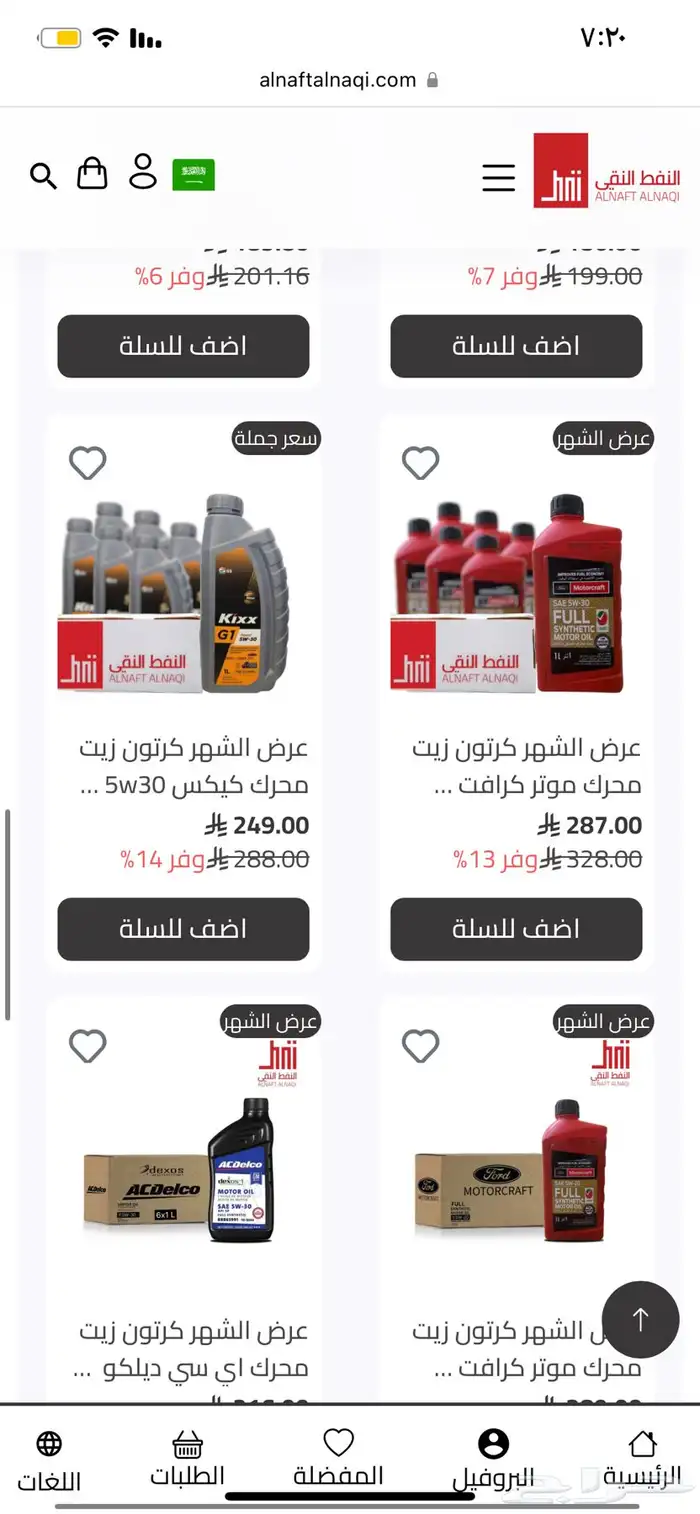The height and width of the screenshot is (1514, 700).
Task: Favorite the Kixx G1 oil carton
Action: pyautogui.click(x=88, y=463)
